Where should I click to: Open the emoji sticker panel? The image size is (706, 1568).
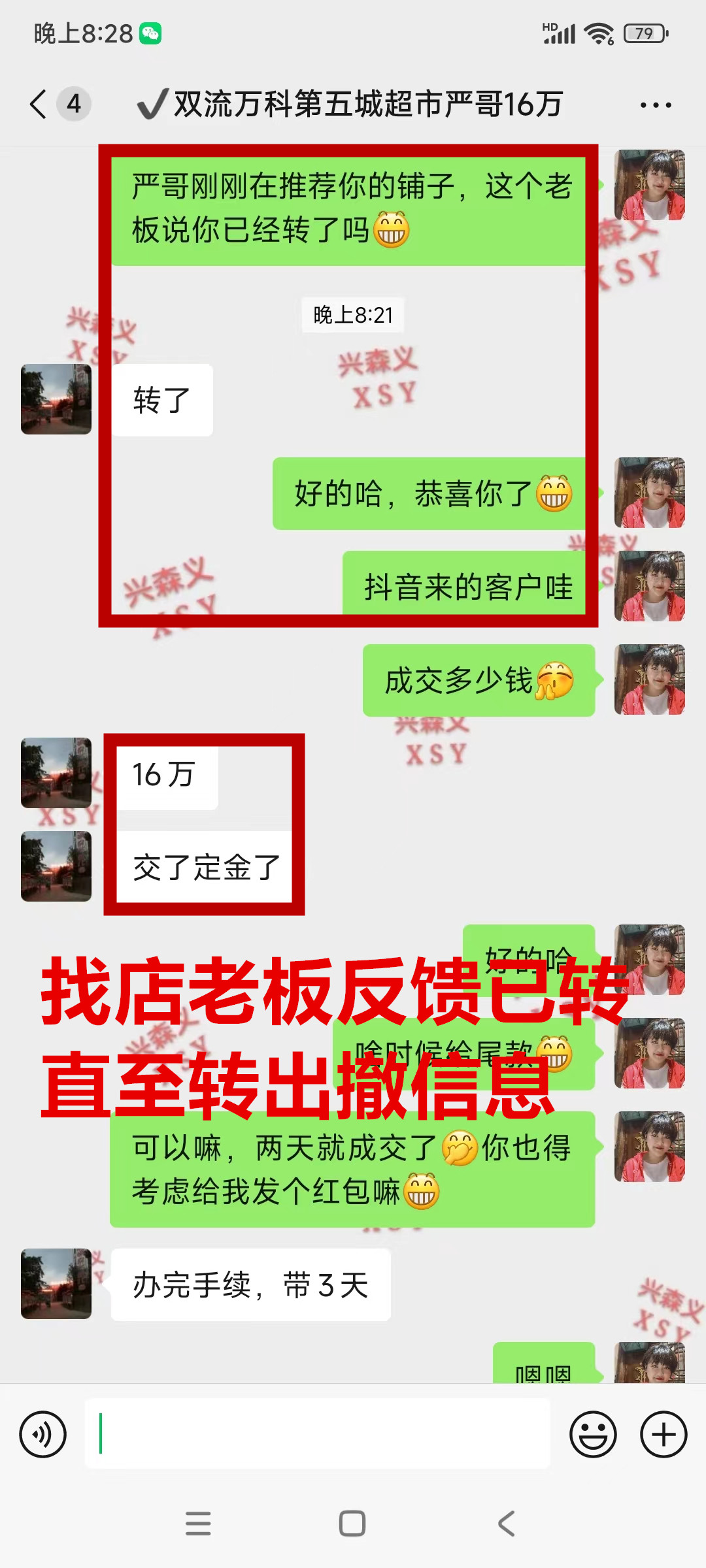[593, 1434]
